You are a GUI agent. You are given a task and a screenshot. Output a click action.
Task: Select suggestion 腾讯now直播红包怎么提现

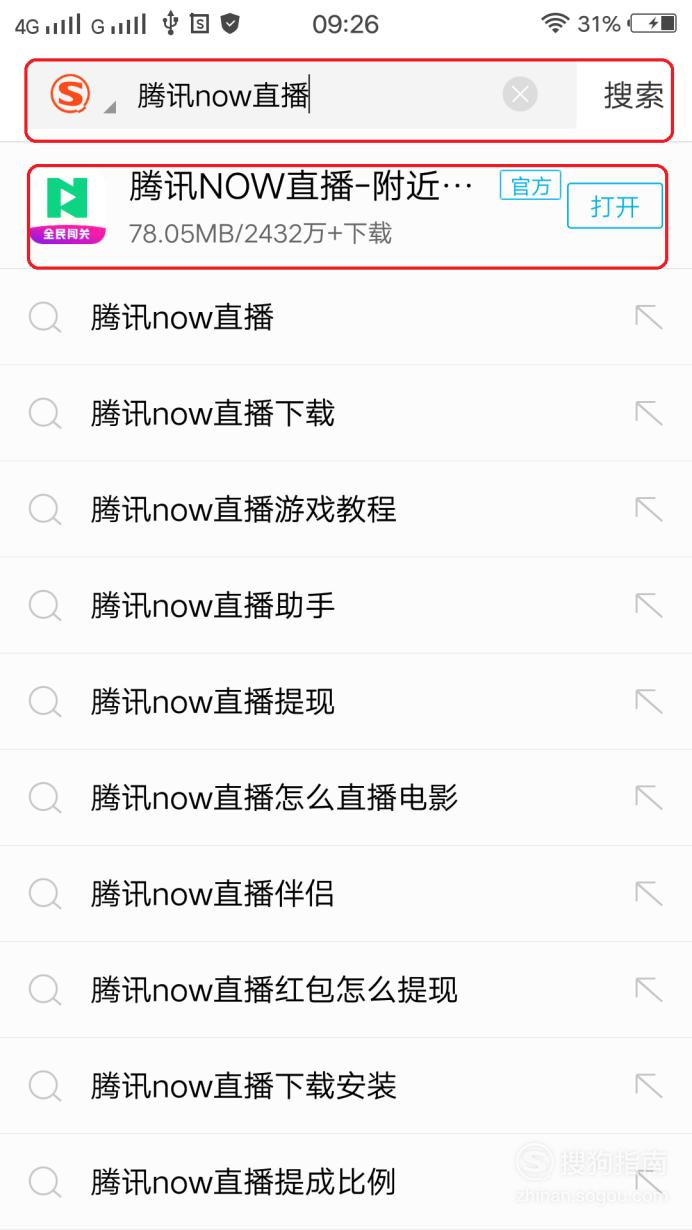(346, 989)
